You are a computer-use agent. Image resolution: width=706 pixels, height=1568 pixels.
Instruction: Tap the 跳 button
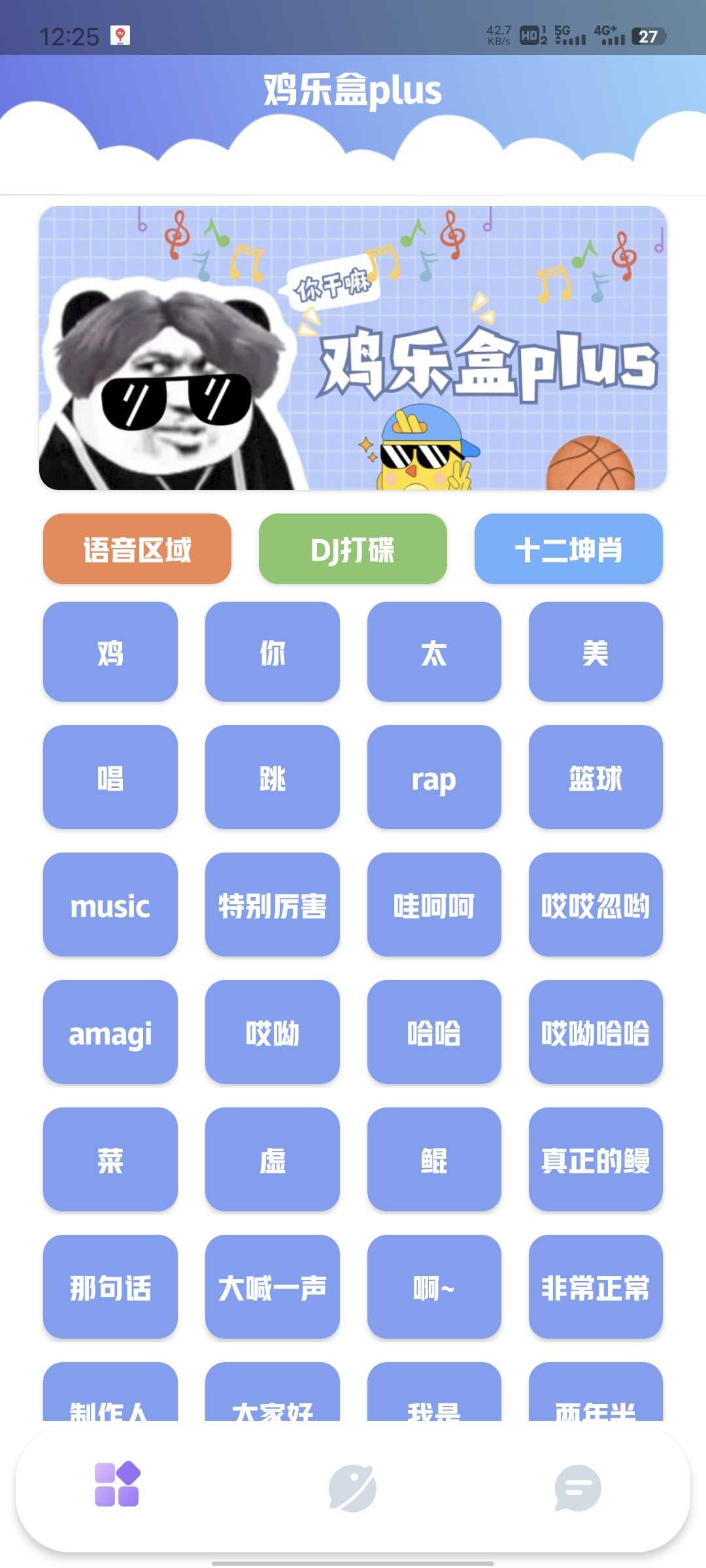coord(272,777)
